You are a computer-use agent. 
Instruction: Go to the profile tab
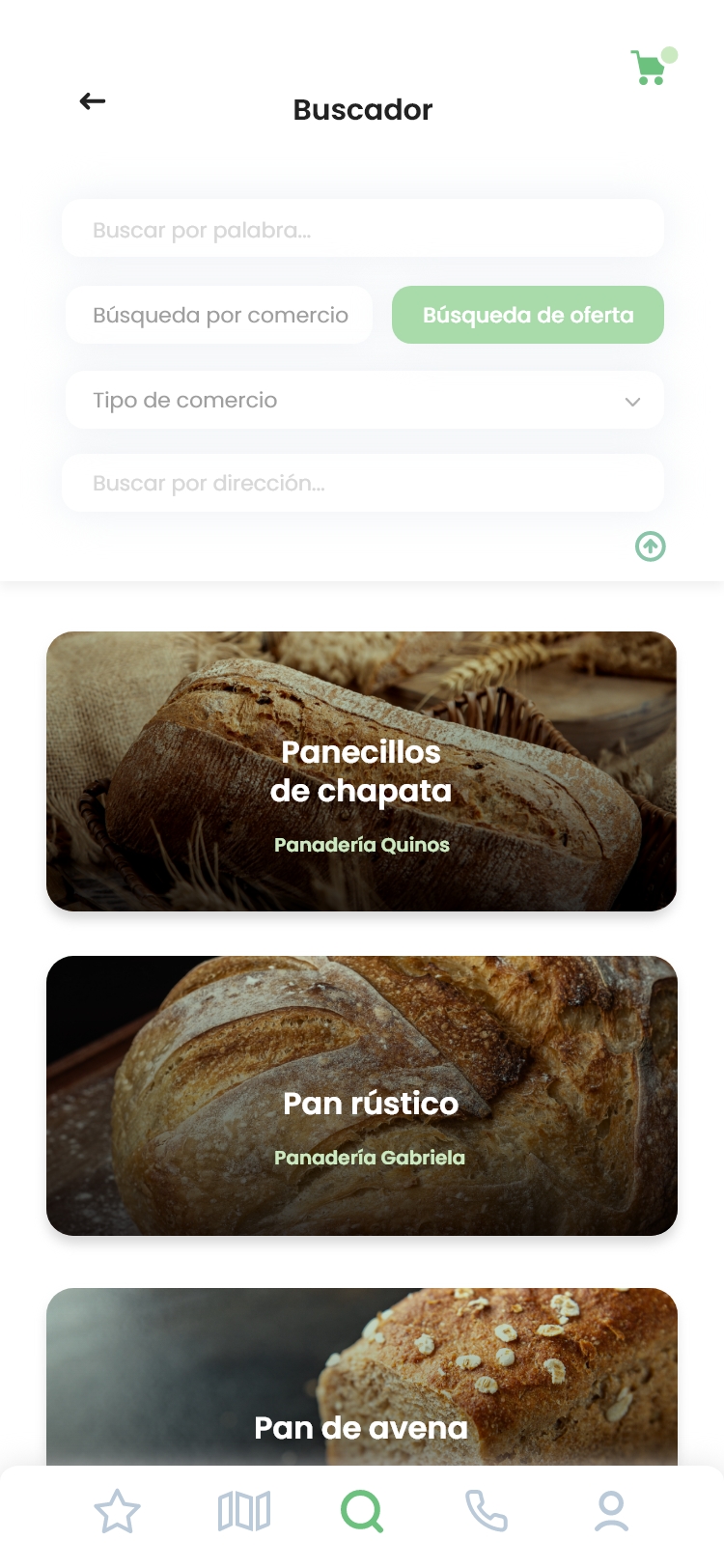[x=611, y=1511]
